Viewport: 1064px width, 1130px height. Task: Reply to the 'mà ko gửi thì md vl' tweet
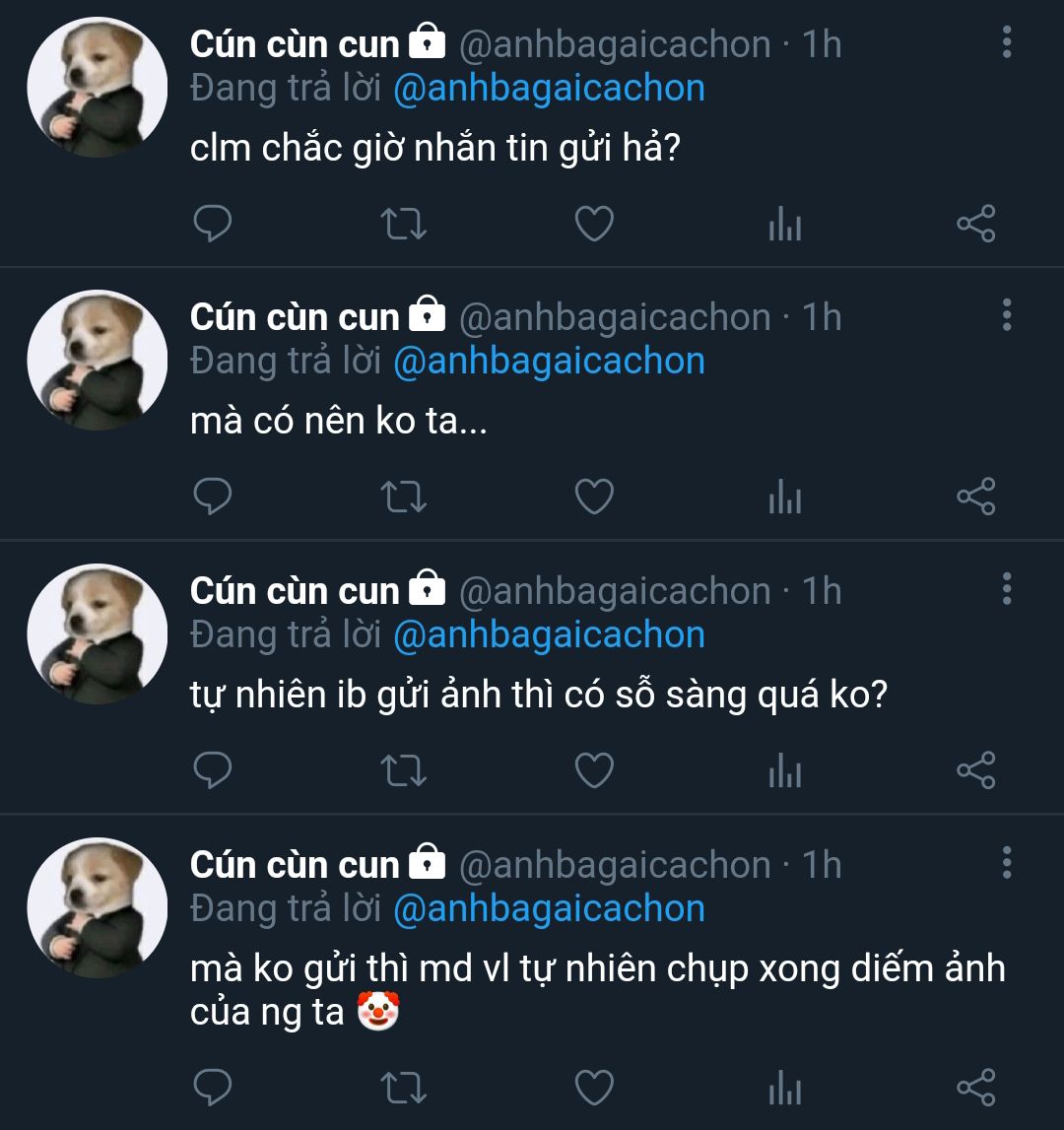click(x=213, y=1088)
